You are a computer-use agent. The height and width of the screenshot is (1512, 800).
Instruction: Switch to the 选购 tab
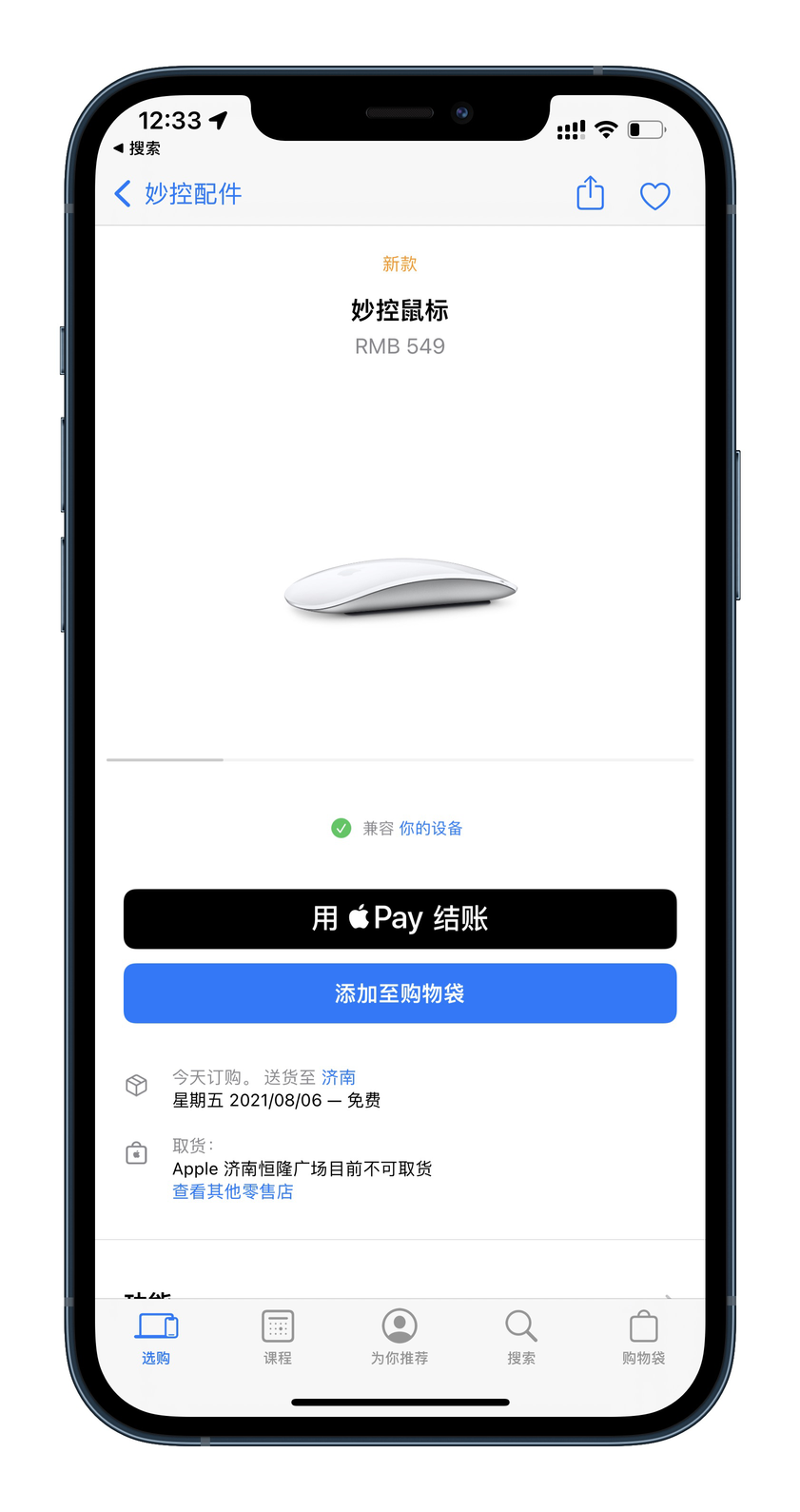coord(157,1338)
